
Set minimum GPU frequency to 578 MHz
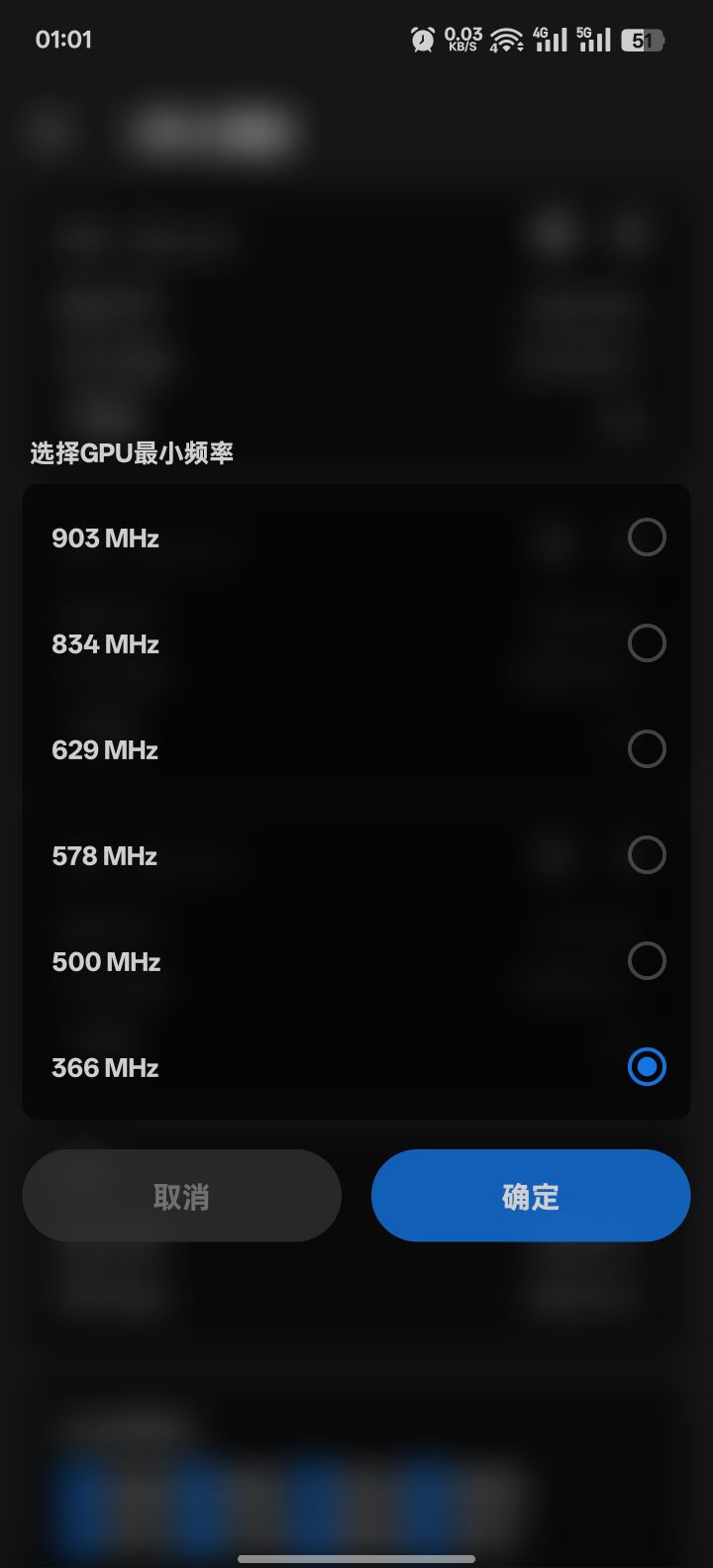point(646,855)
